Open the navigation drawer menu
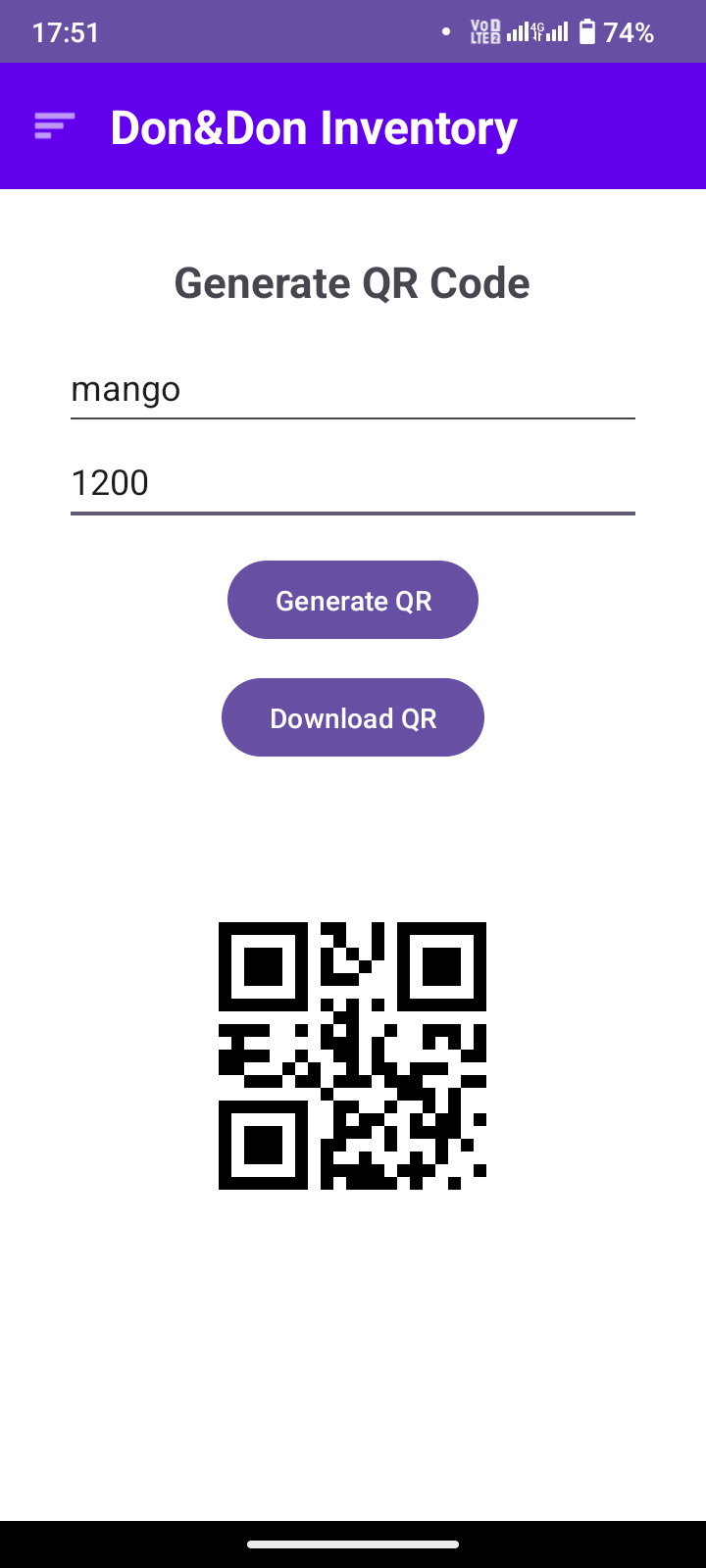Viewport: 706px width, 1568px height. point(54,124)
